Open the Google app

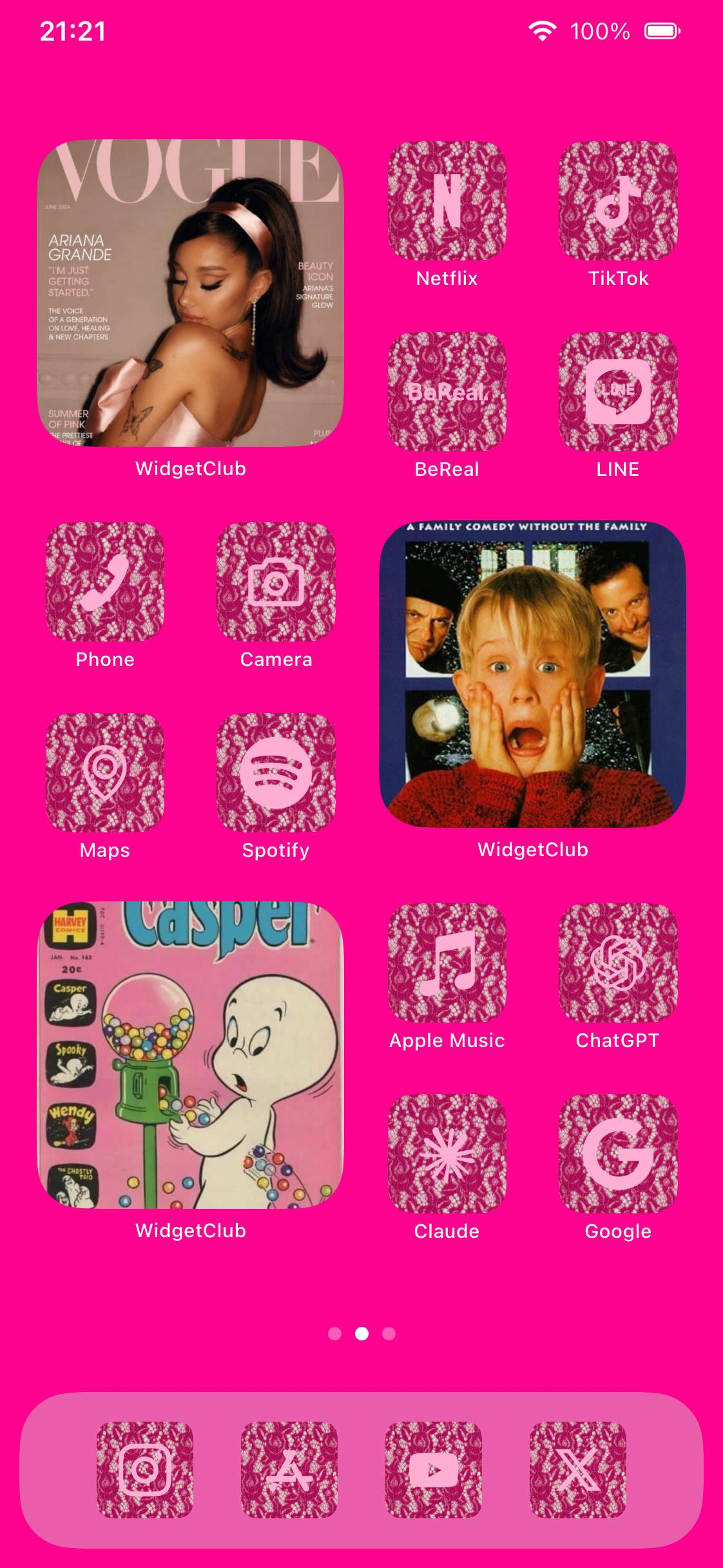(x=618, y=1153)
